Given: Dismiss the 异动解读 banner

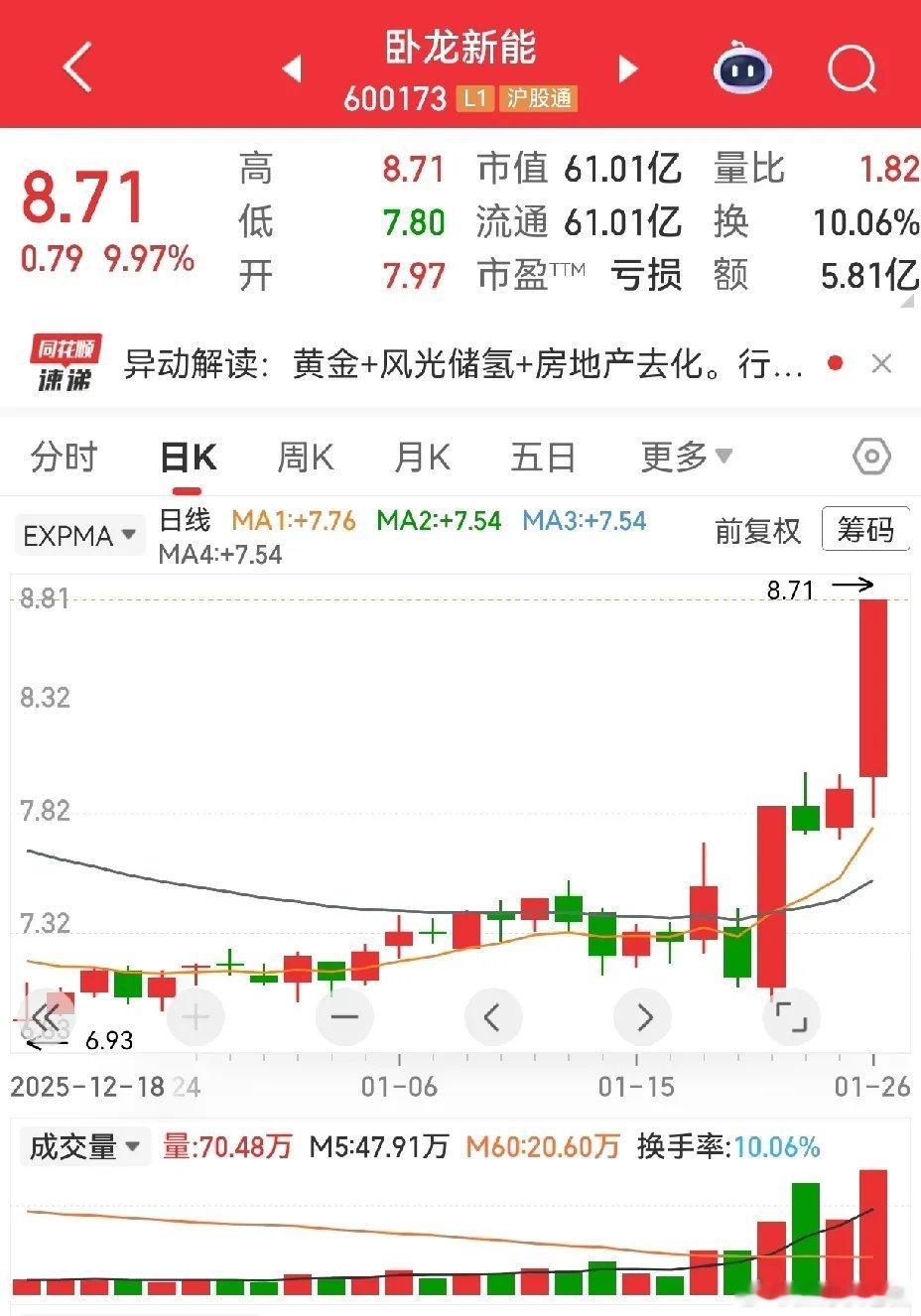Looking at the screenshot, I should pos(881,364).
